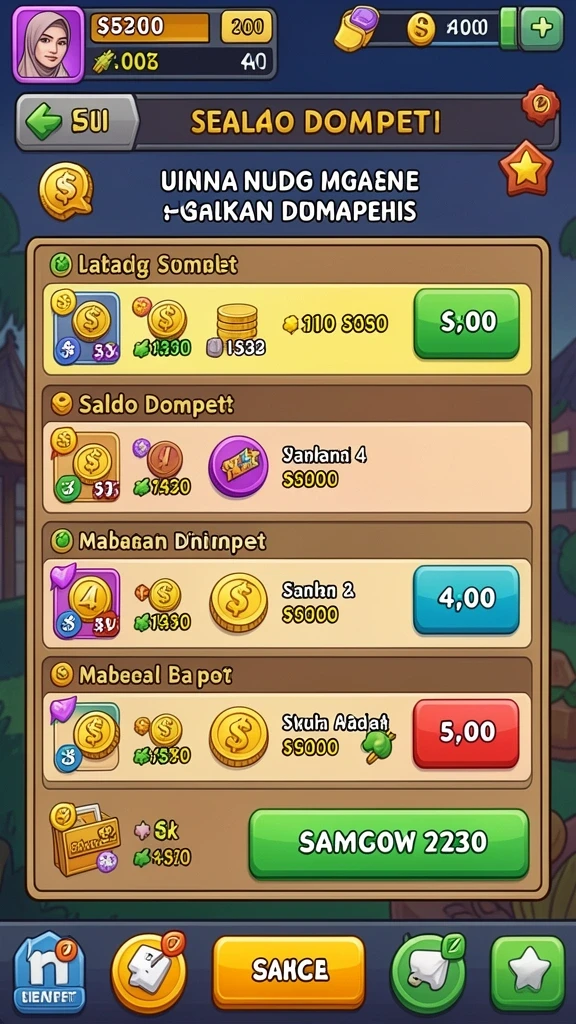576x1024 pixels.
Task: Open the round yellow icon with notification badge
Action: (148, 973)
